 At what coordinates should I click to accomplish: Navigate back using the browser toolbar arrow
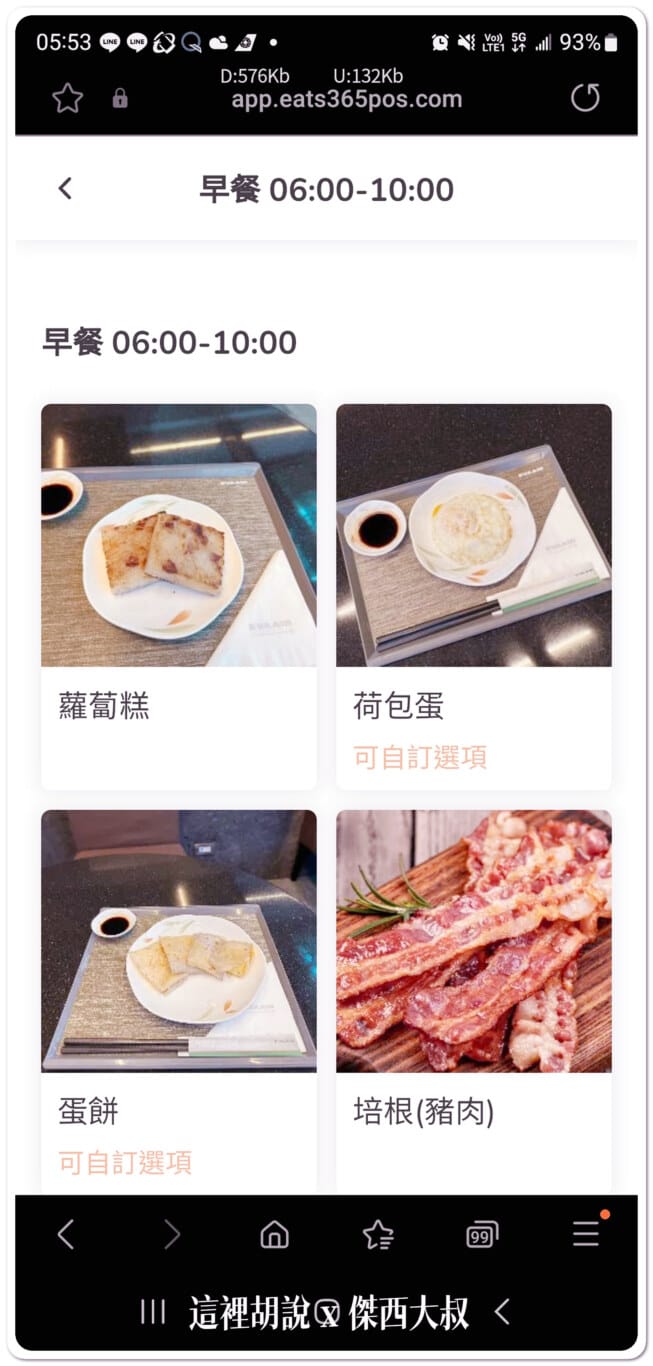point(66,1235)
